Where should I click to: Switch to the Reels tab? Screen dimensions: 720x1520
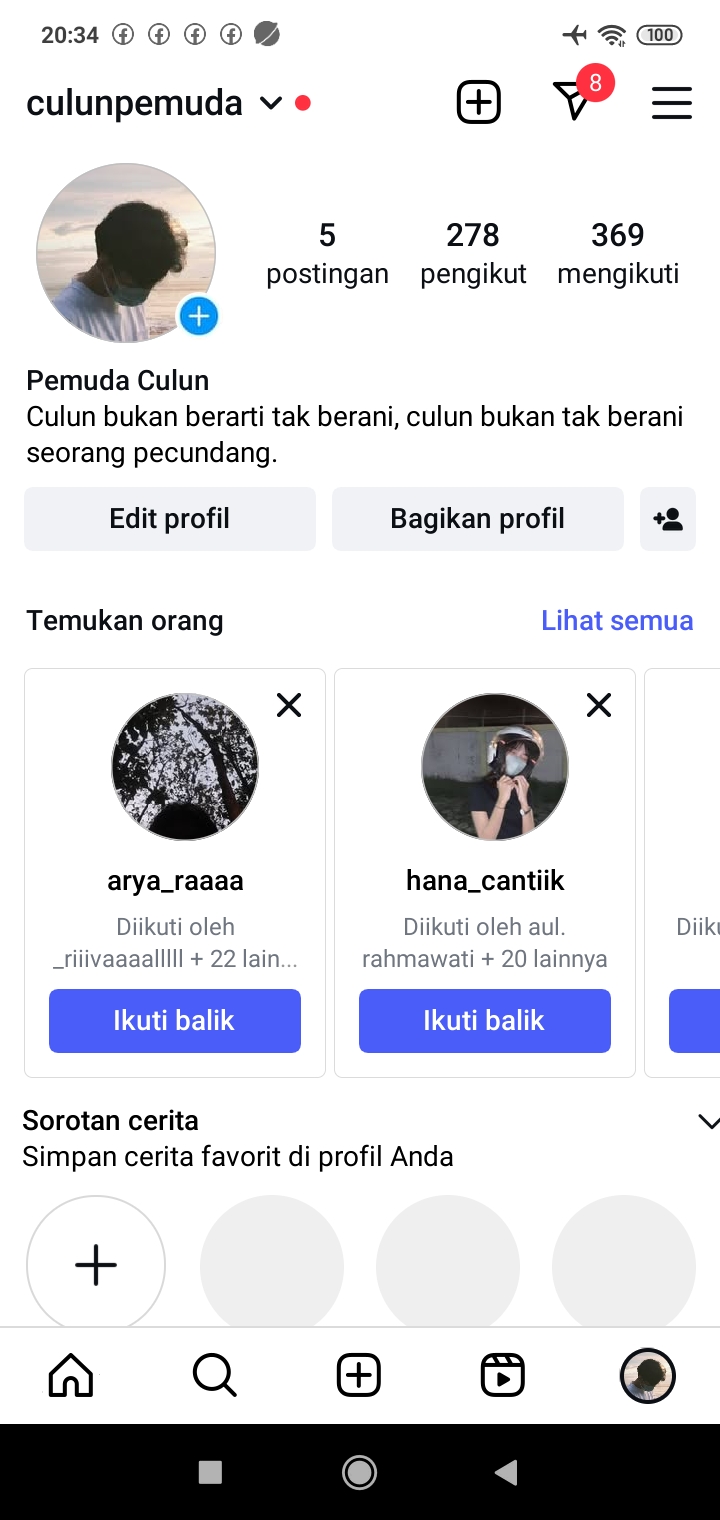coord(503,1376)
